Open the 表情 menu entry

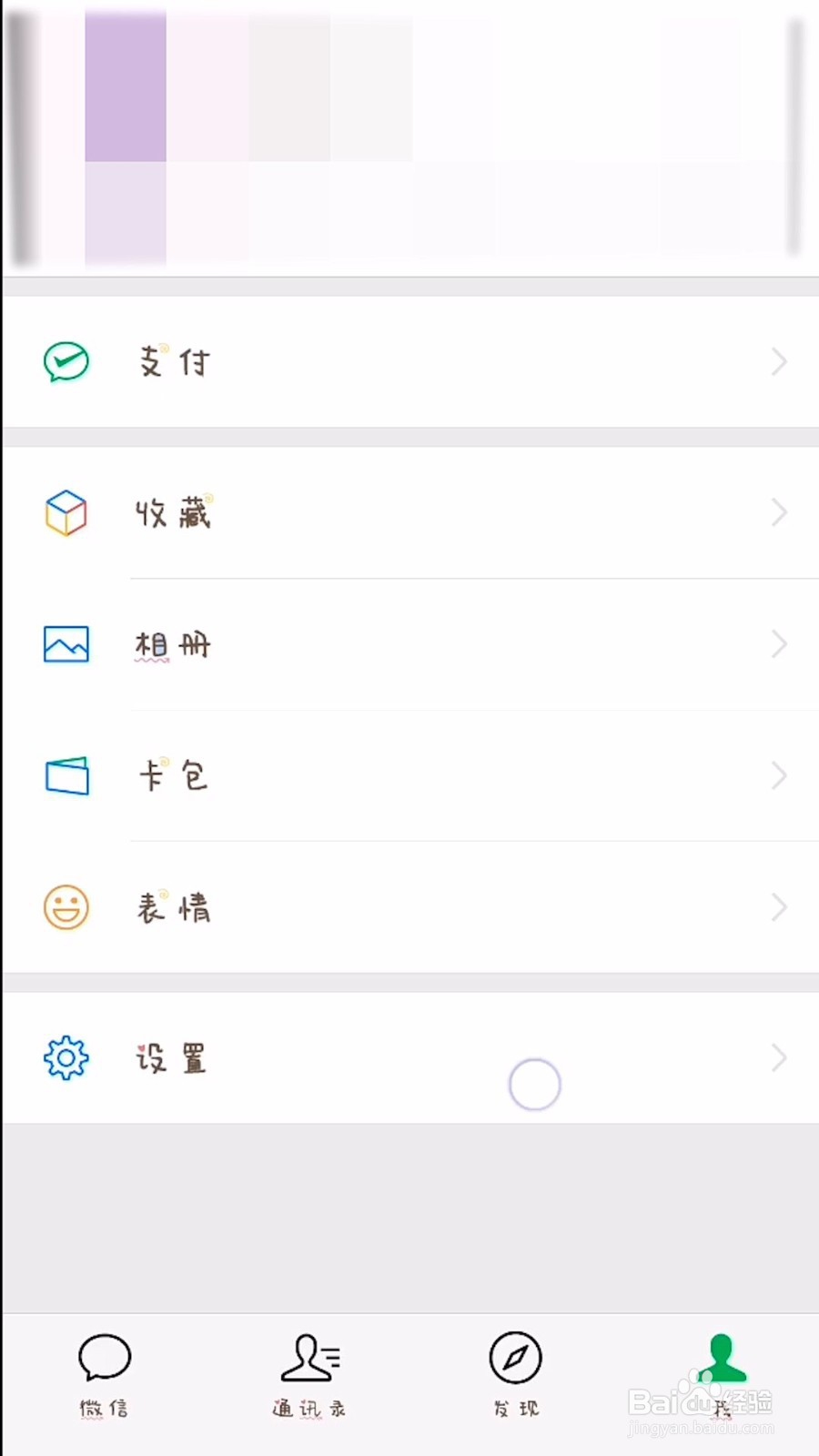point(175,907)
